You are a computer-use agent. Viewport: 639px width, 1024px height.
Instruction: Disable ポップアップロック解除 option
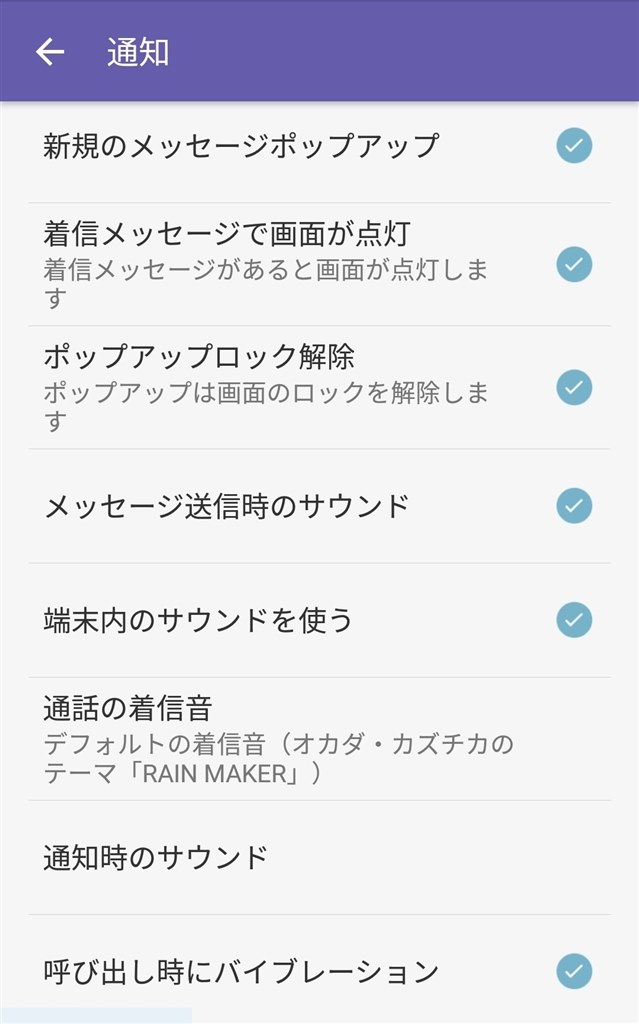pos(574,387)
